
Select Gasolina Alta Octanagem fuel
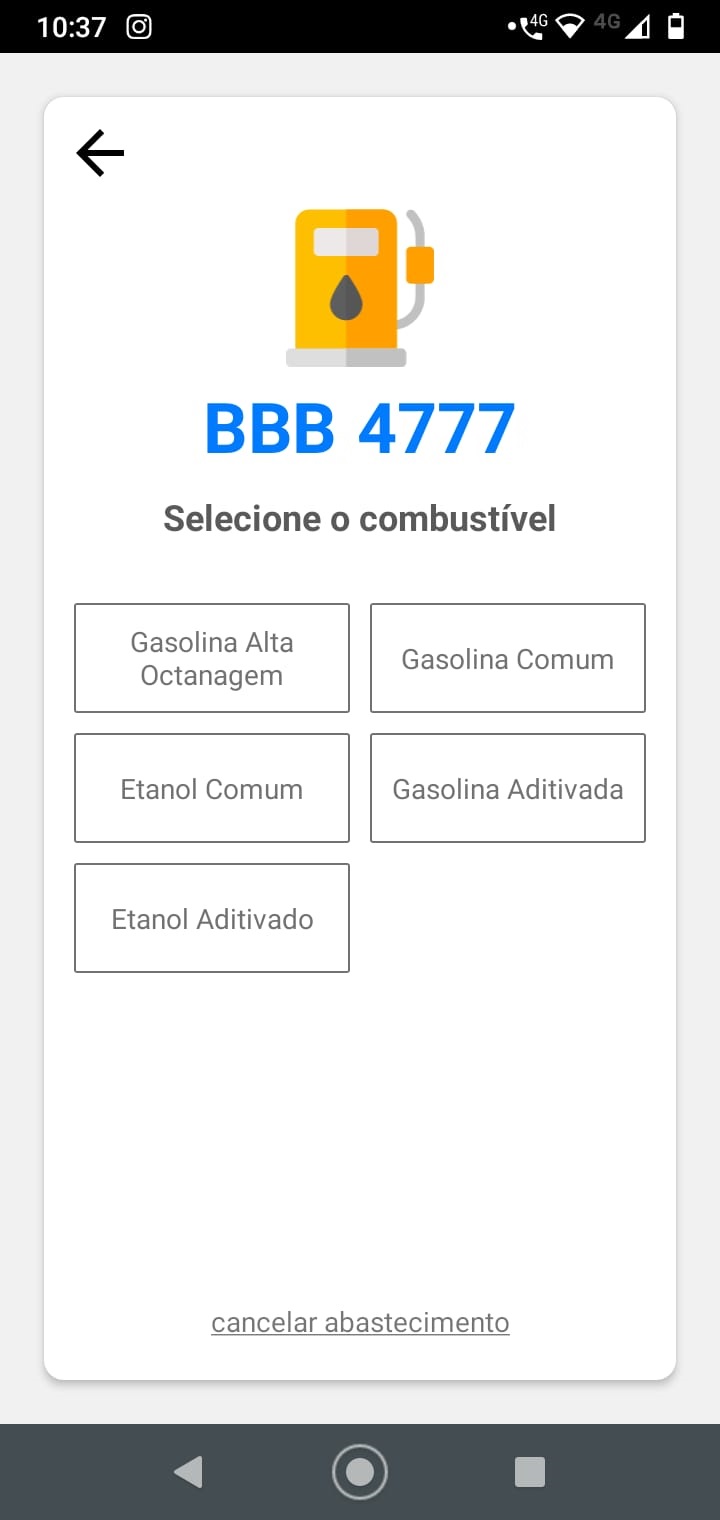click(x=212, y=658)
